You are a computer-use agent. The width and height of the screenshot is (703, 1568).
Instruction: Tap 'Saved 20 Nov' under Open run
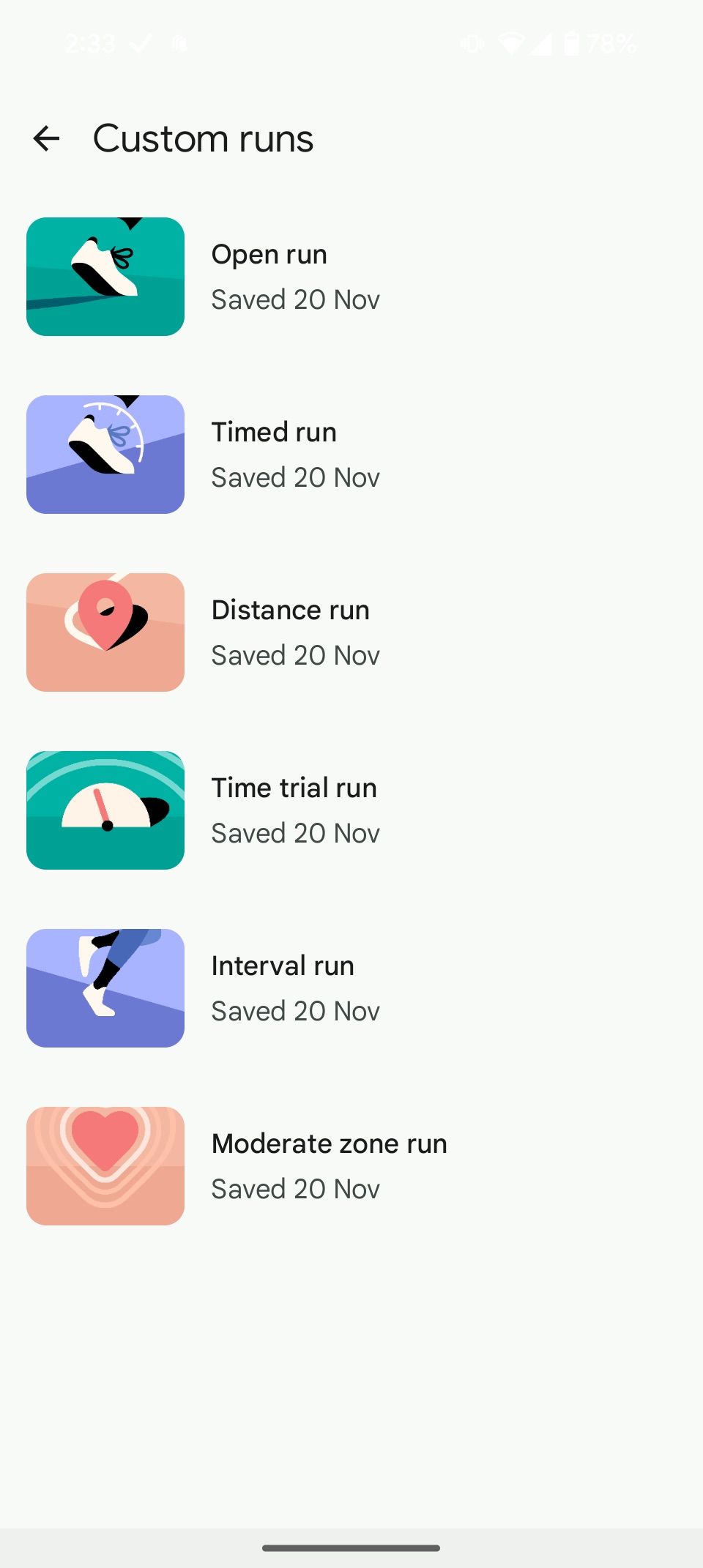click(x=295, y=299)
